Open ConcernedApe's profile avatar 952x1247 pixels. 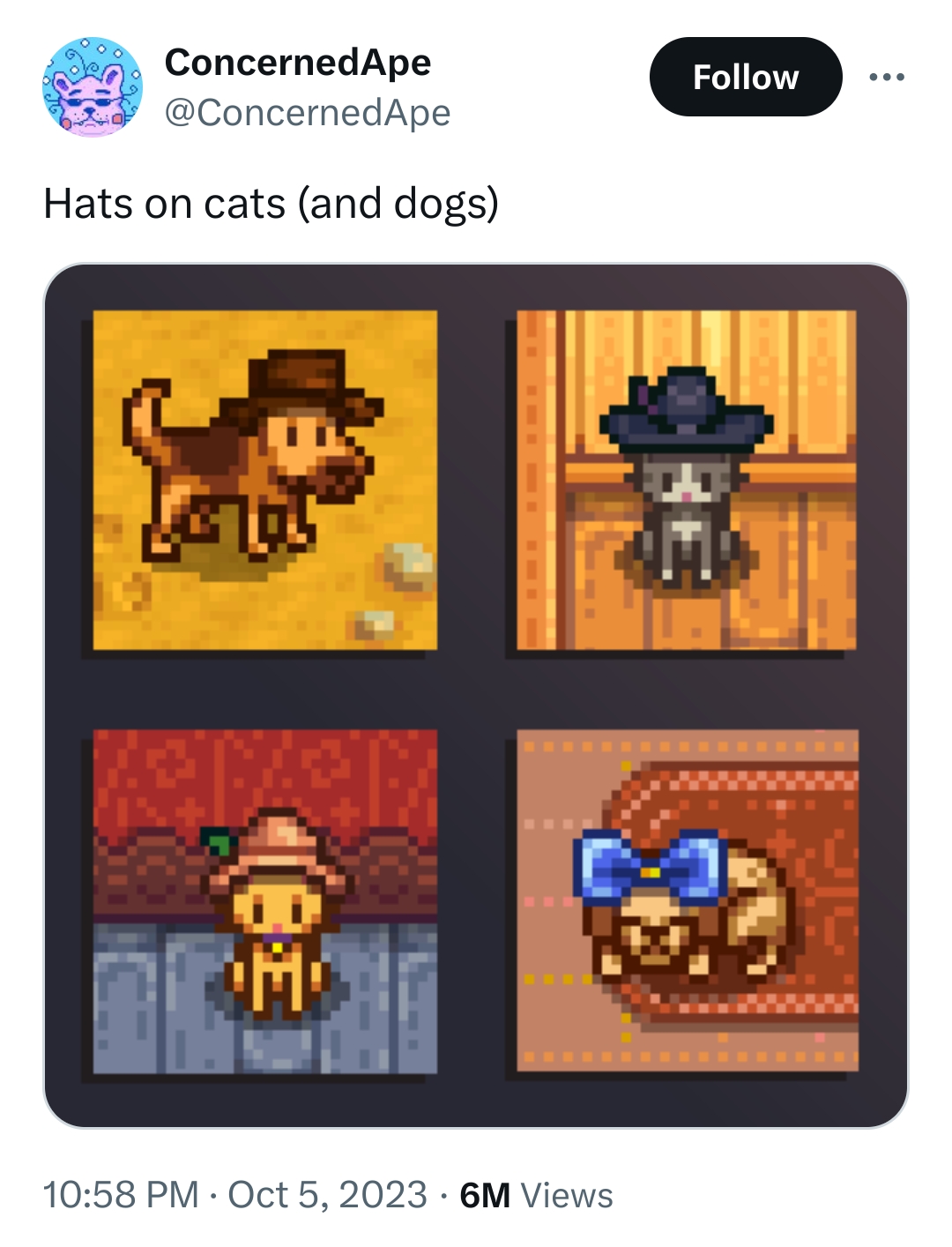click(93, 86)
